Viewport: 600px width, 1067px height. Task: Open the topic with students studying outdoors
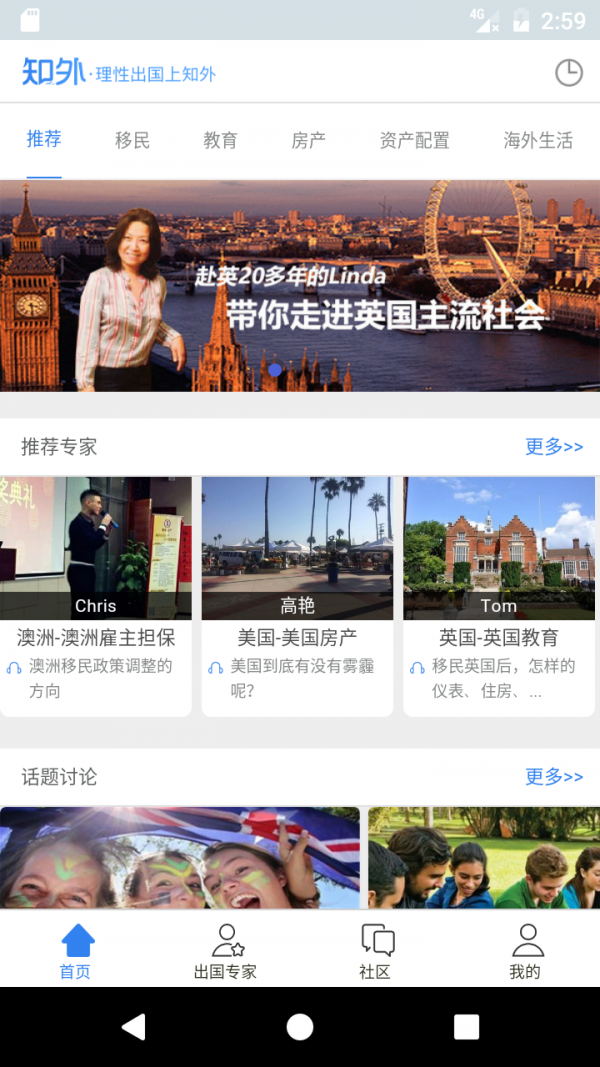coord(484,858)
